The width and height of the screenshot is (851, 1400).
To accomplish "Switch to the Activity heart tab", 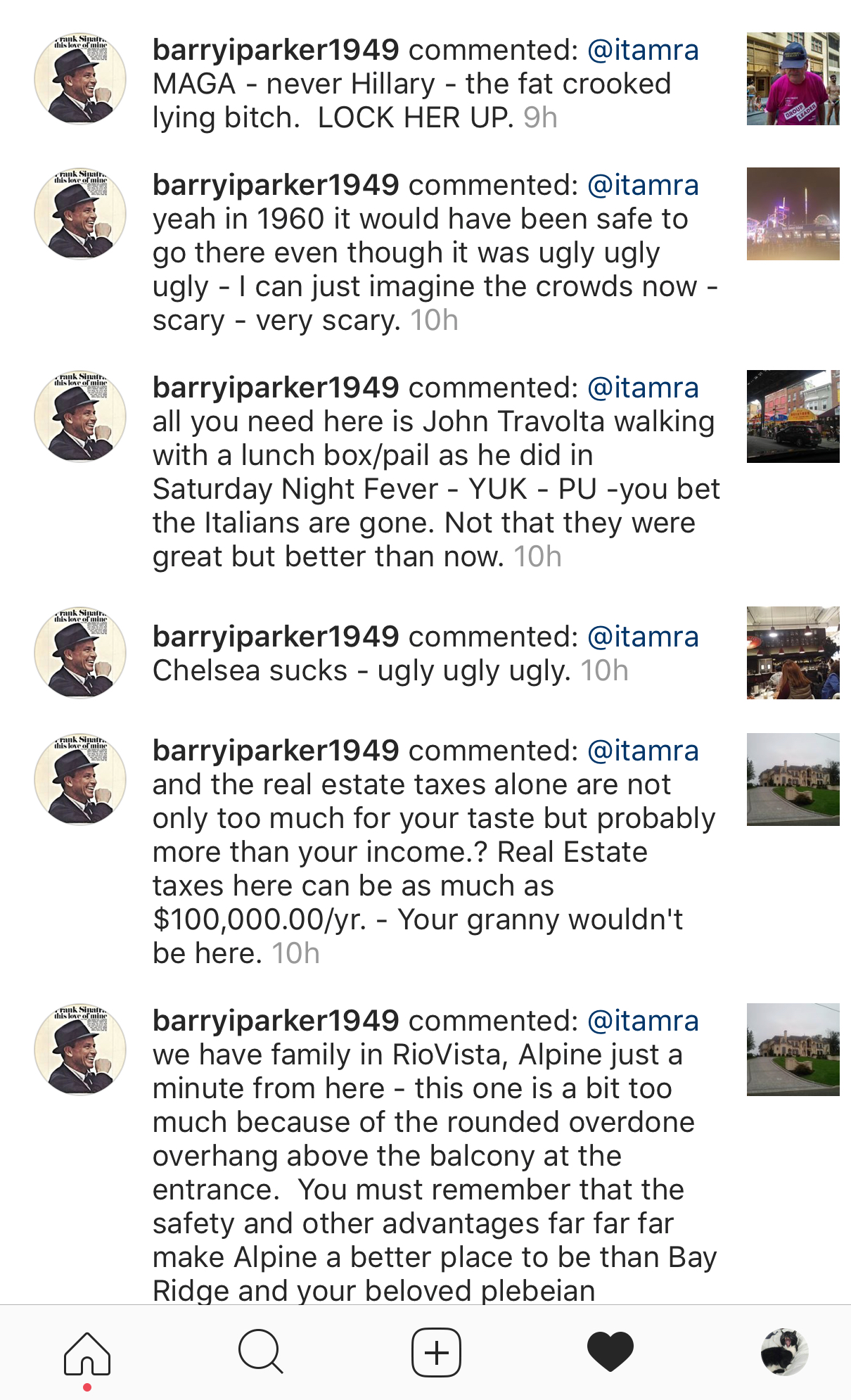I will pyautogui.click(x=610, y=1351).
